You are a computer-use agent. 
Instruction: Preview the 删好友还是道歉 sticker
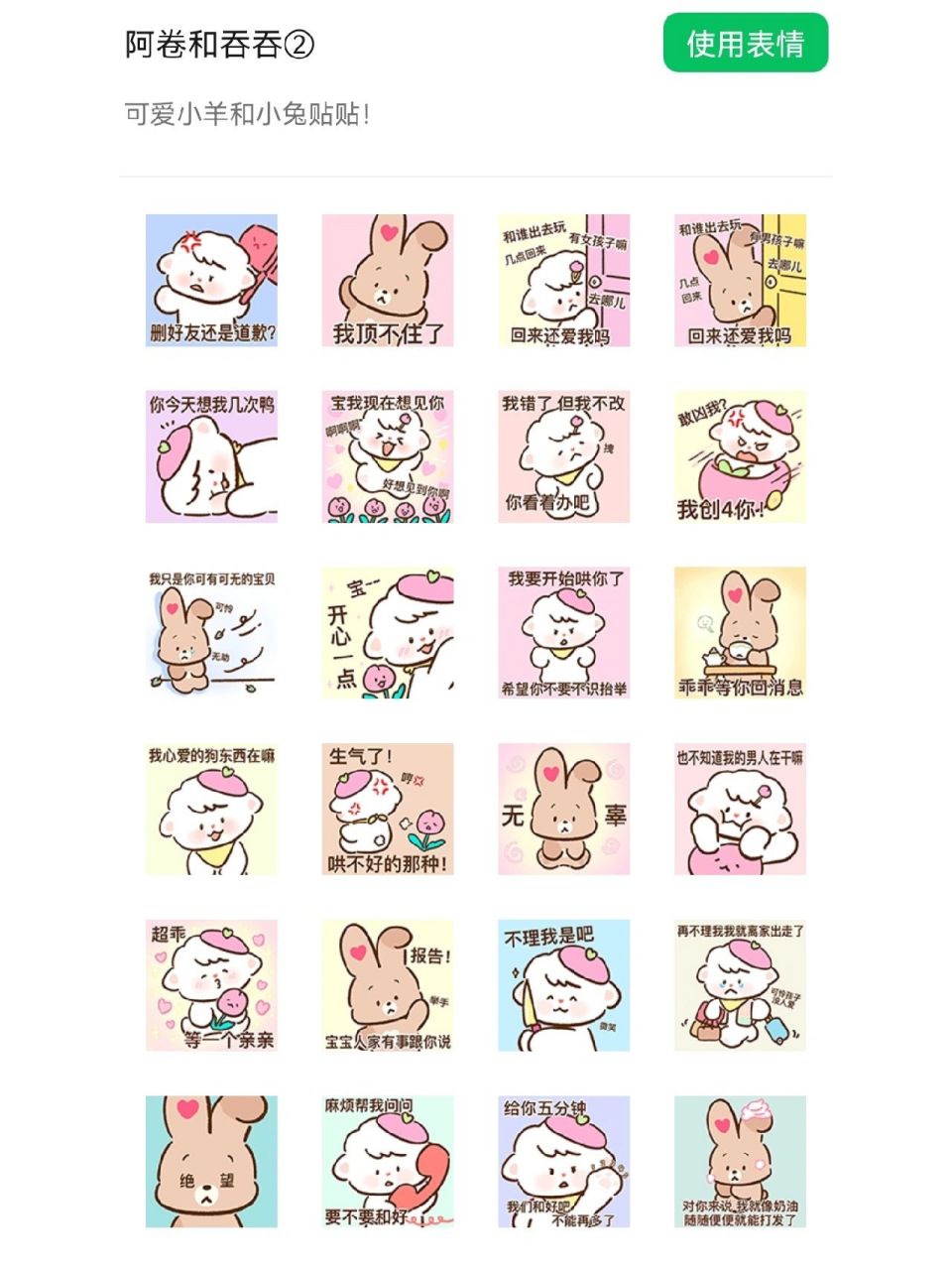211,281
